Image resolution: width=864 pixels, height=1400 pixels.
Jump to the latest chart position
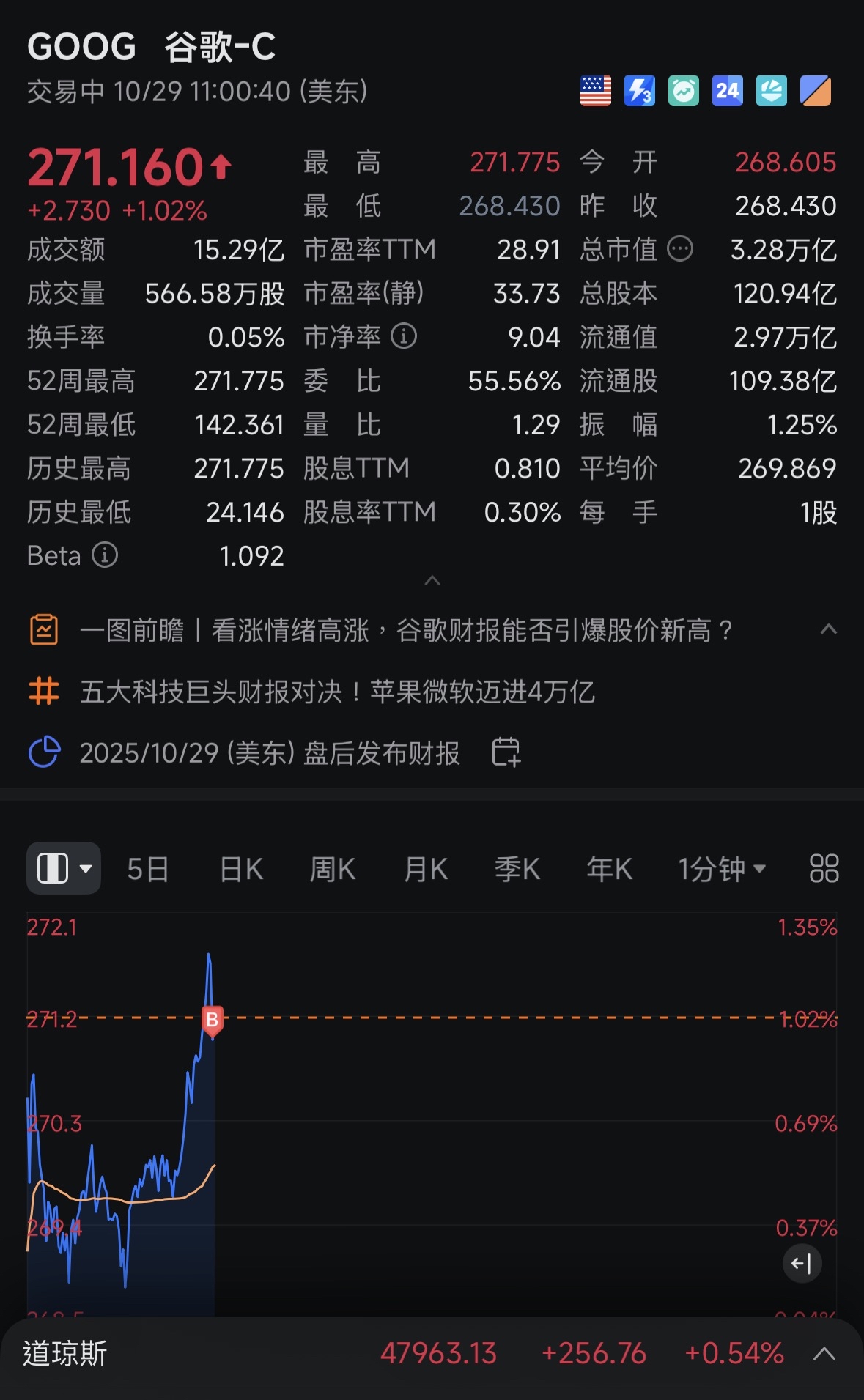tap(802, 1264)
